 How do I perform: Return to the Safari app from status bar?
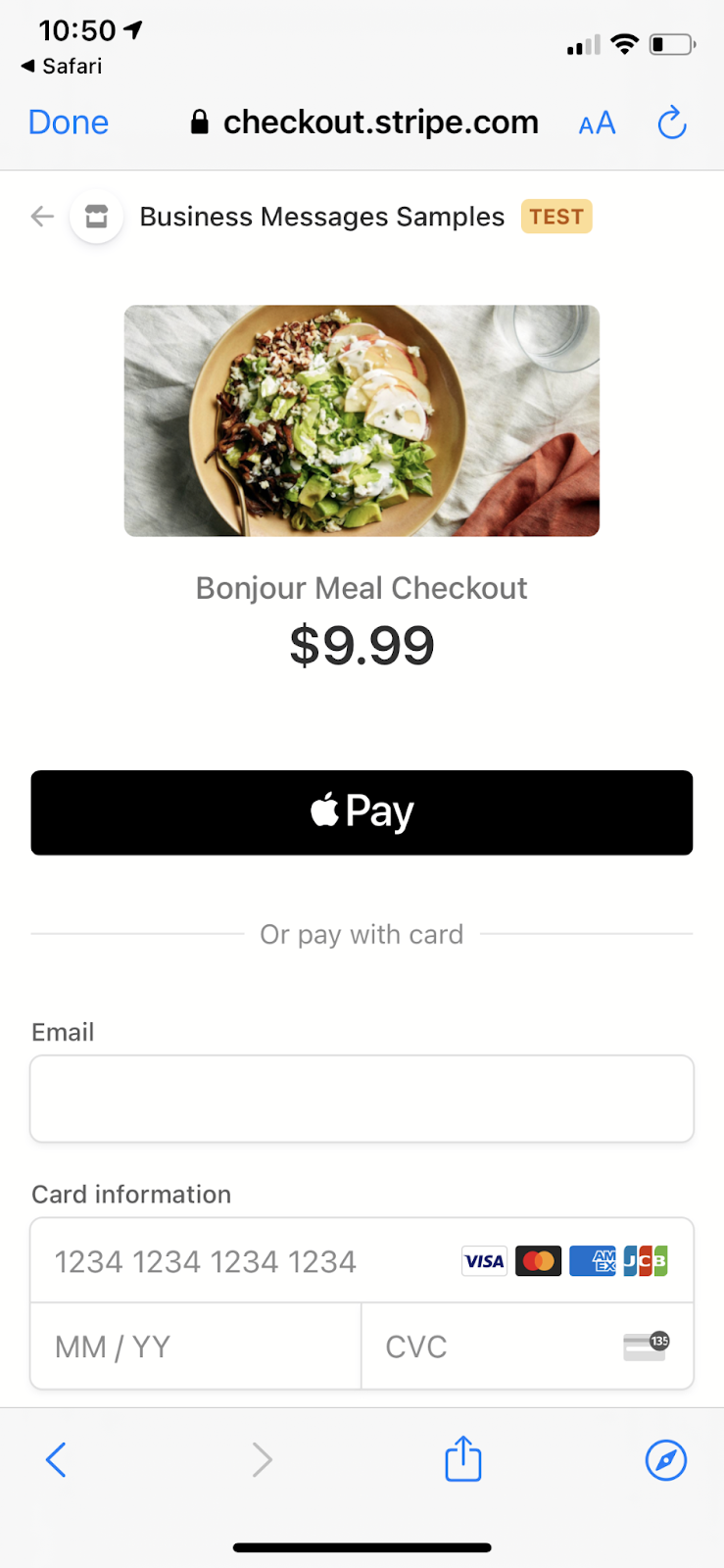[x=62, y=67]
